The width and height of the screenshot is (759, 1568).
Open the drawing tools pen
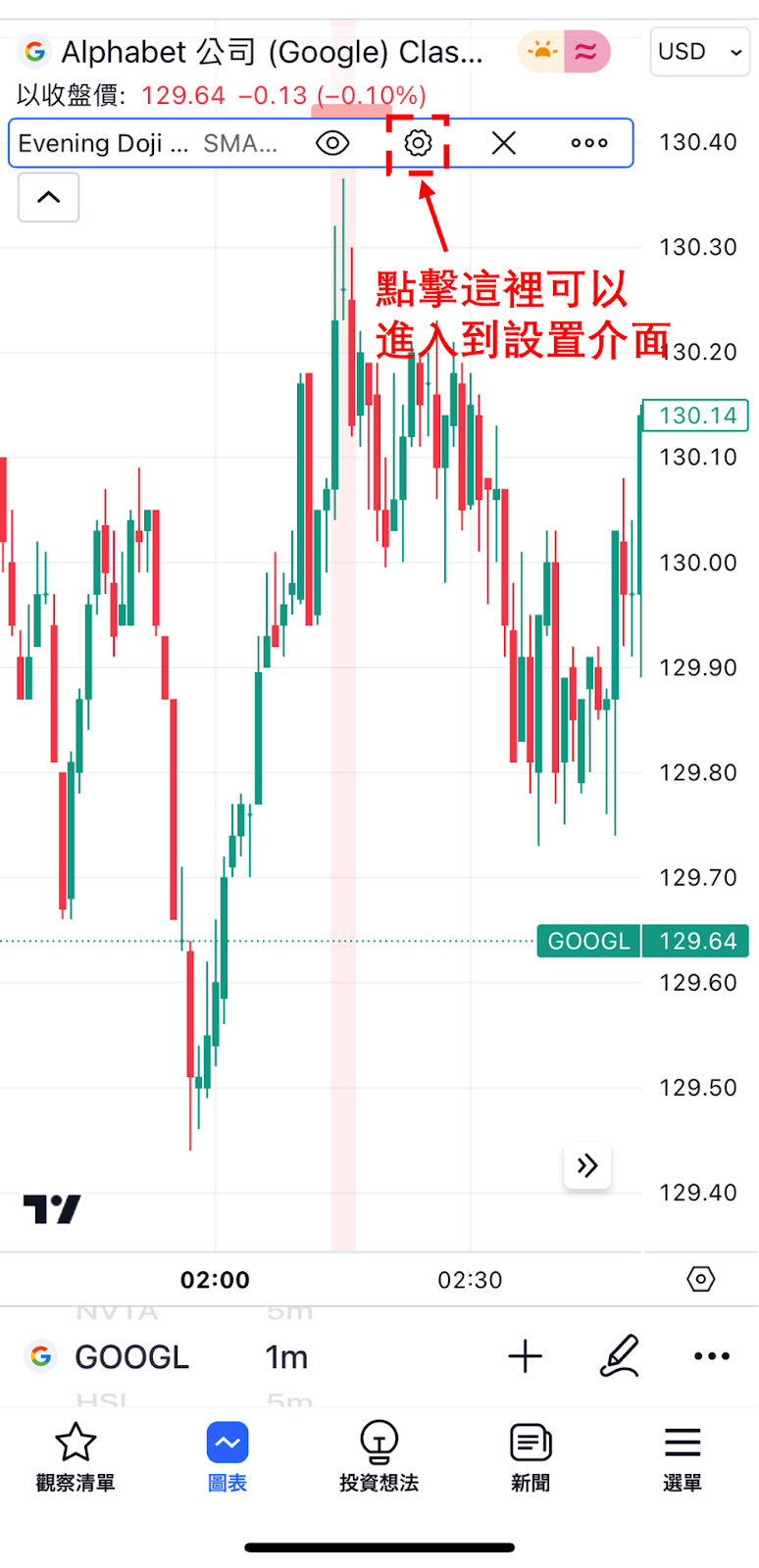click(620, 1356)
